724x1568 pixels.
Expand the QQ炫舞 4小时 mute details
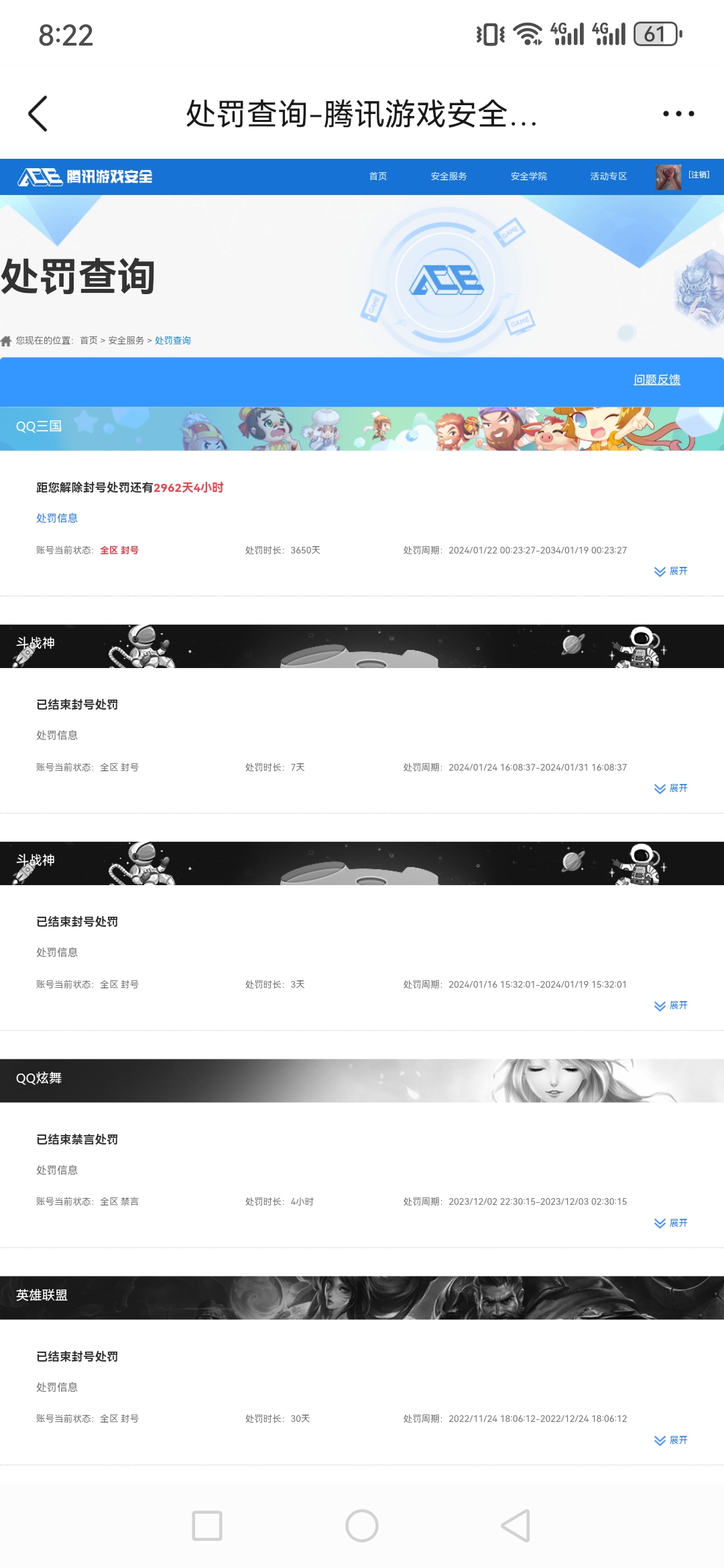(x=671, y=1223)
